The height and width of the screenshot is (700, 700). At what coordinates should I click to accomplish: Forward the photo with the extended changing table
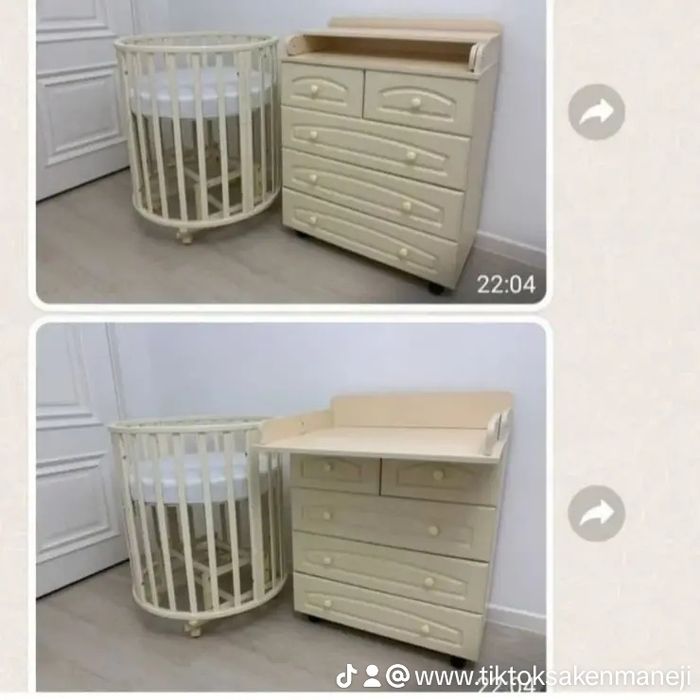(596, 513)
